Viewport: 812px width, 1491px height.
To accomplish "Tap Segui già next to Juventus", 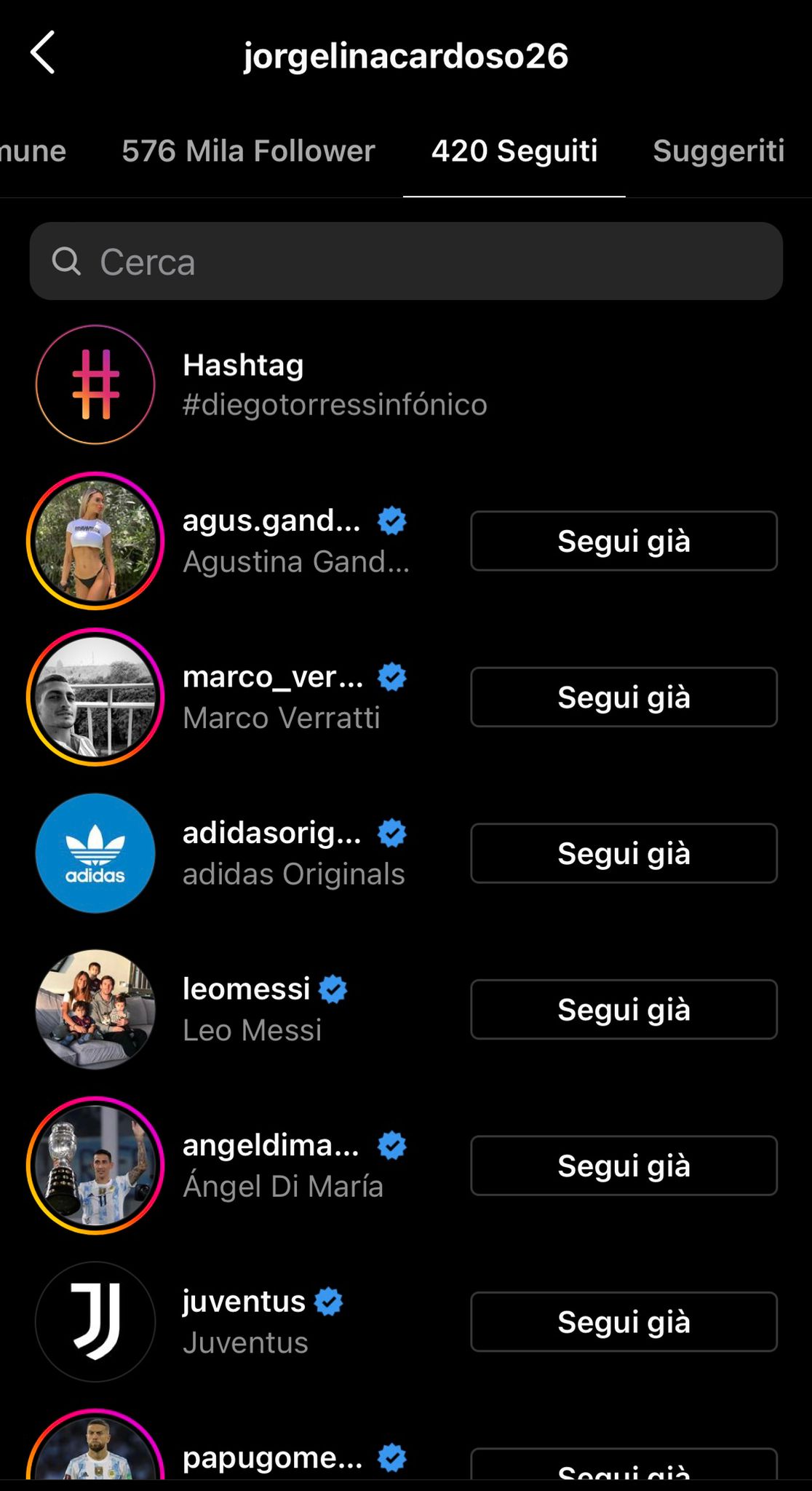I will (x=624, y=1322).
